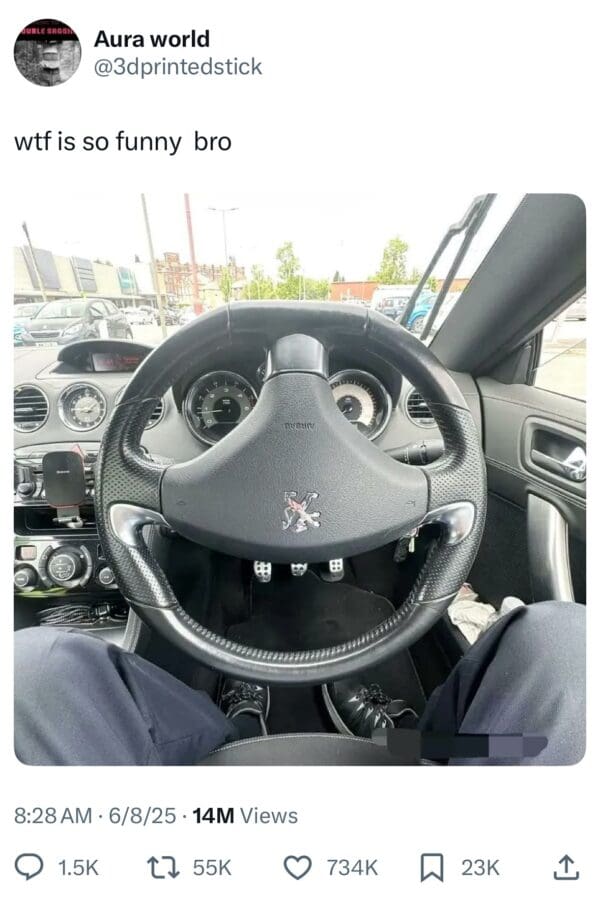
Task: Open the @3dprintedstick profile name
Action: 177,66
